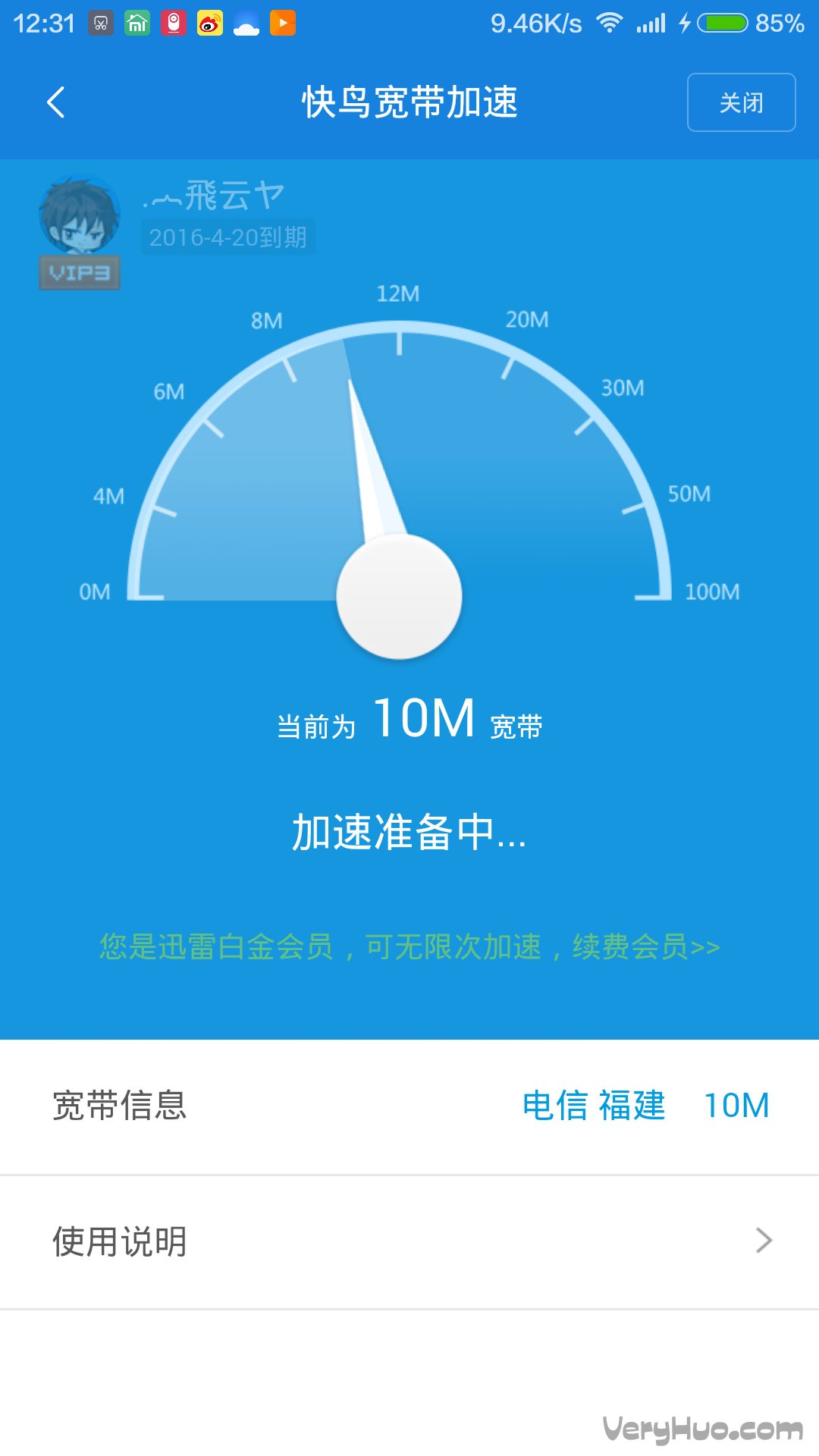Tap the VIP3 membership badge

tap(80, 273)
